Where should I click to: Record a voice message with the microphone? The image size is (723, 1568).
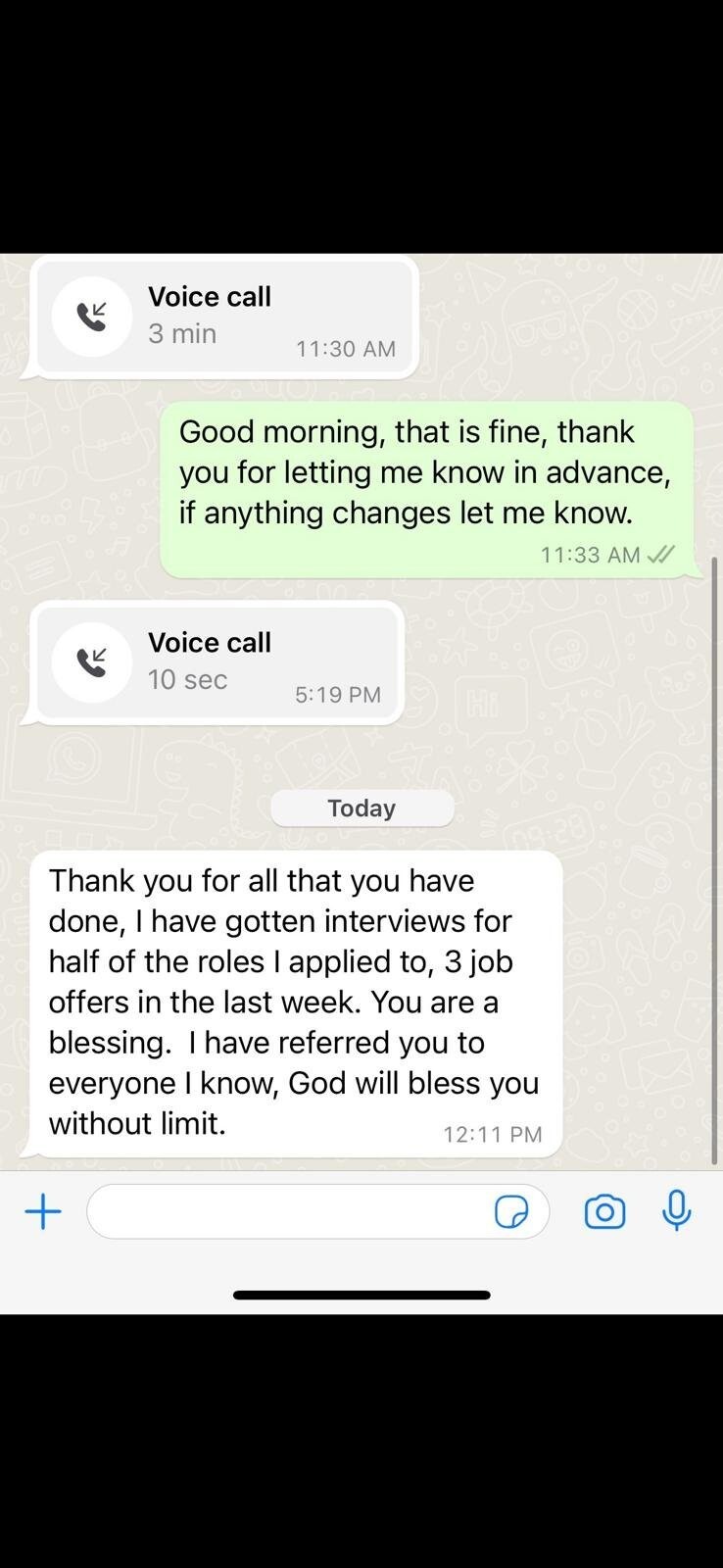coord(676,1210)
